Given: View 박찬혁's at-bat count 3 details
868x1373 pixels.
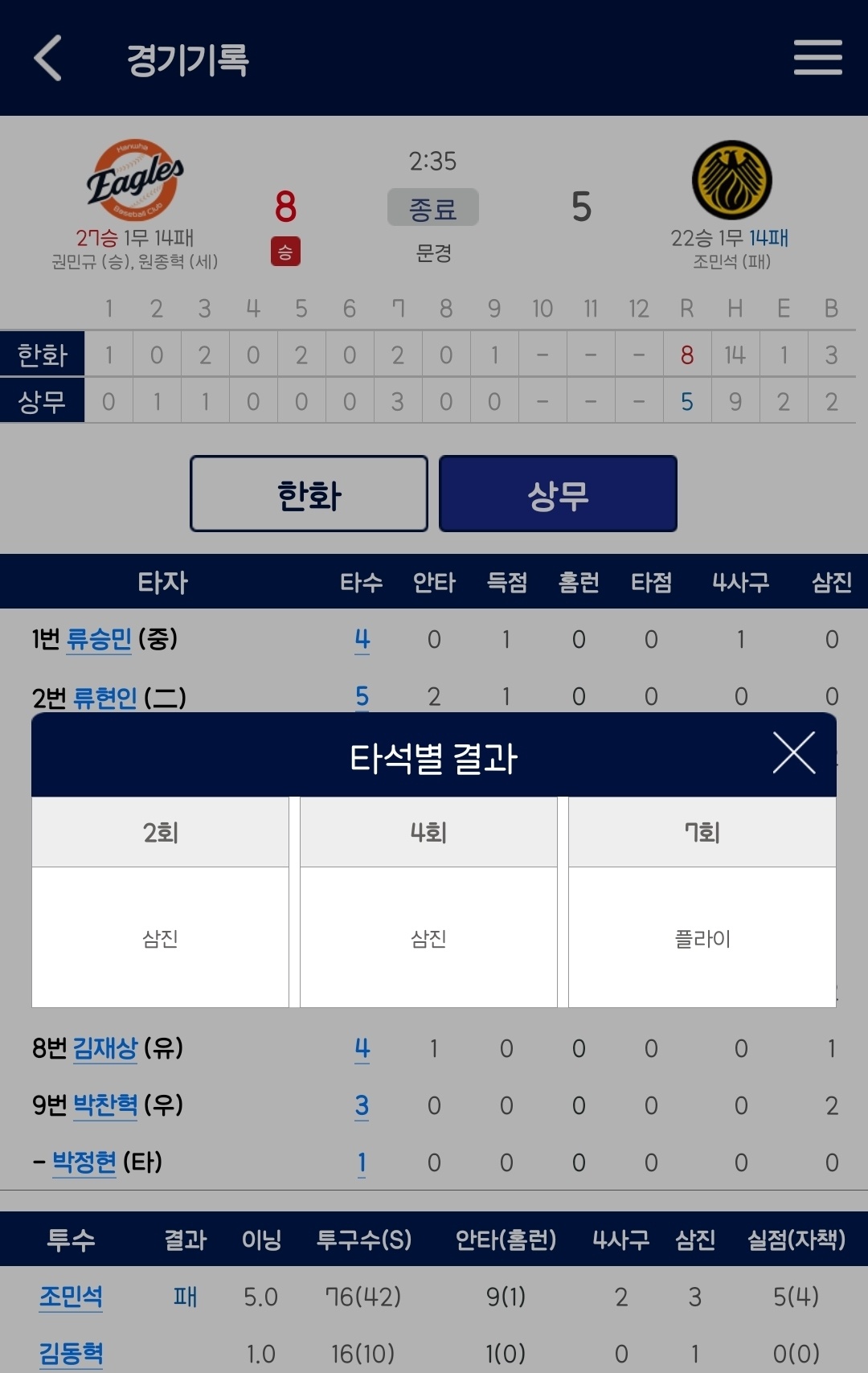Looking at the screenshot, I should point(362,1105).
